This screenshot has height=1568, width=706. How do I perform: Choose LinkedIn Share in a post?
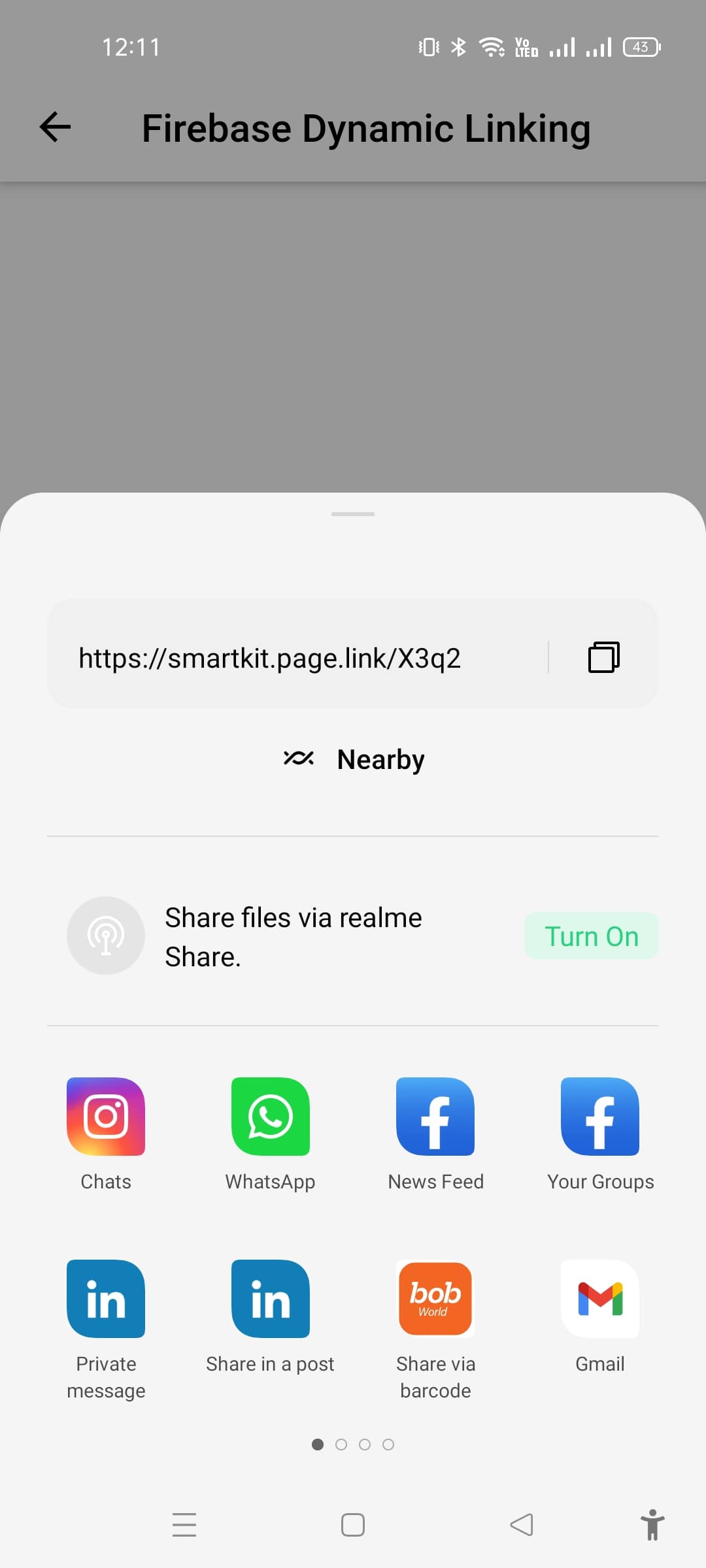click(271, 1299)
